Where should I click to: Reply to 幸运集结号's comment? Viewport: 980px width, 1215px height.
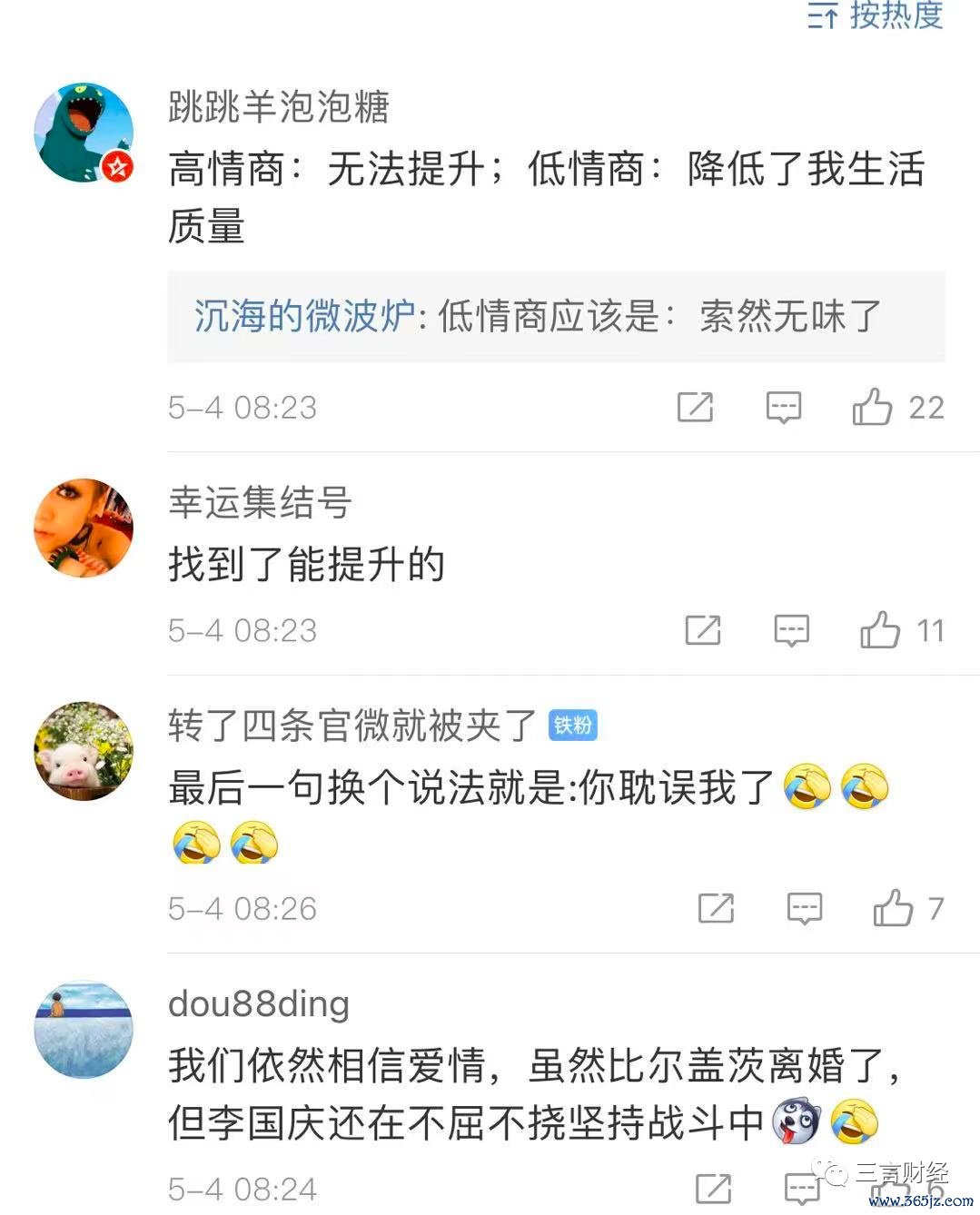[791, 629]
